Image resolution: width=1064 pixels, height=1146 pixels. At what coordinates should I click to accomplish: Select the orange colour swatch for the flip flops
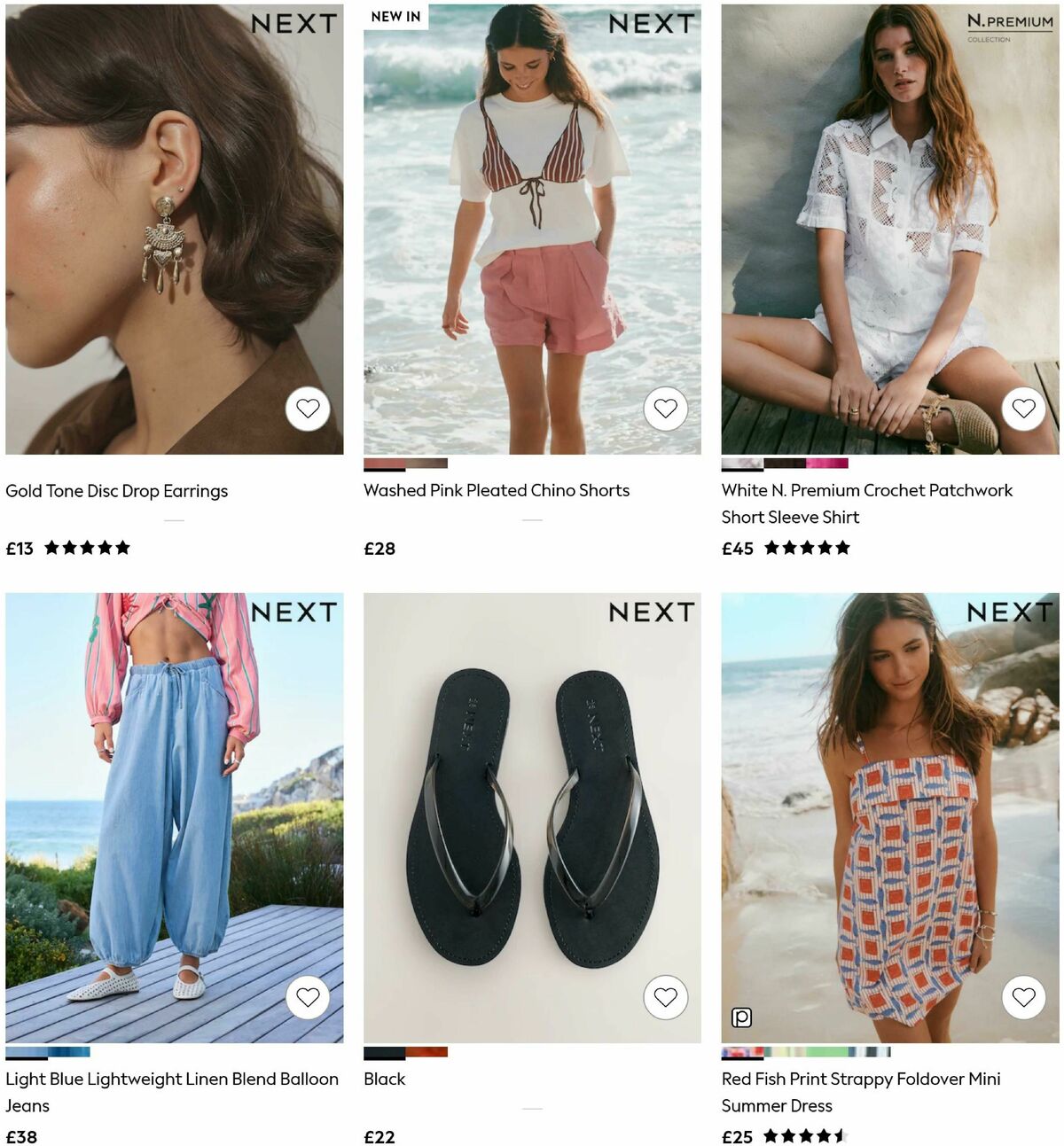tap(426, 1053)
